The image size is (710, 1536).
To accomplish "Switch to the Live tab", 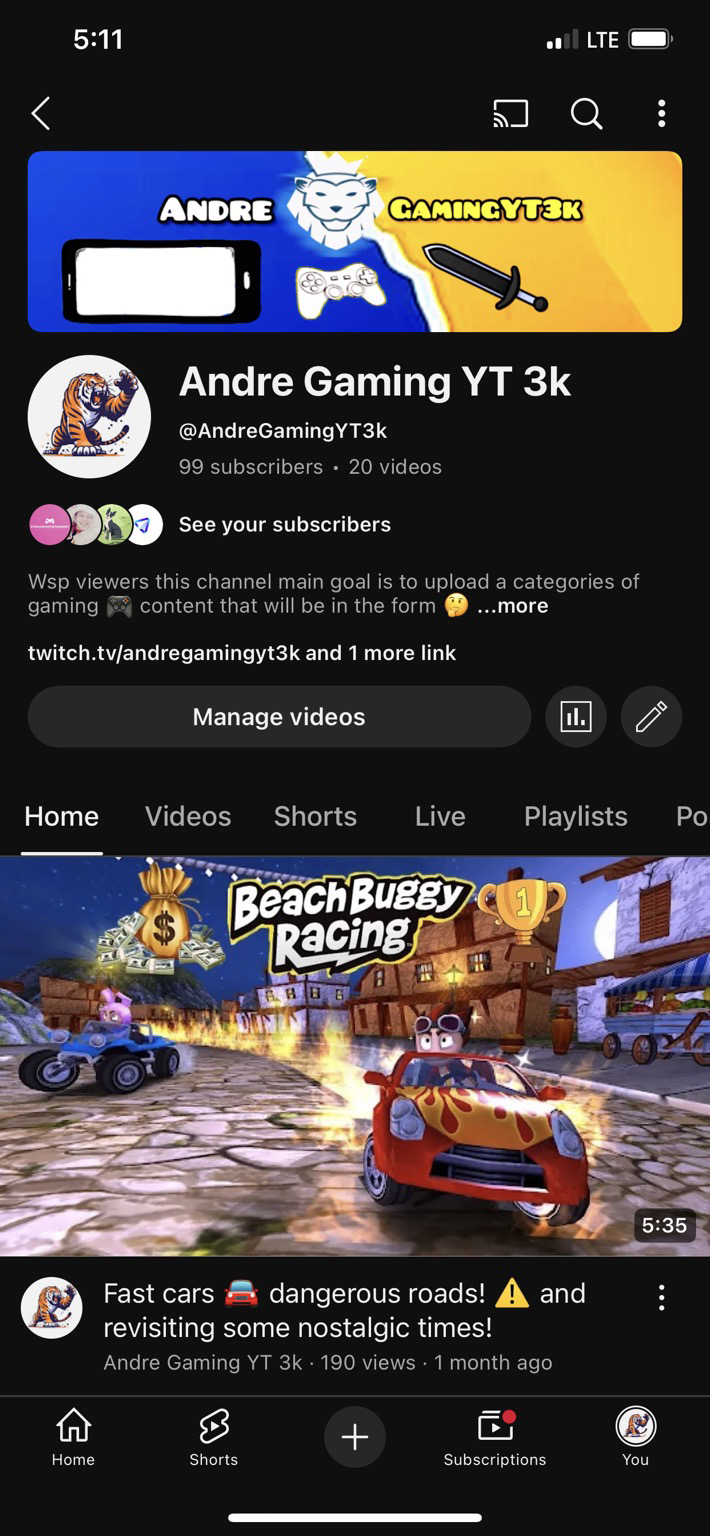I will (440, 816).
